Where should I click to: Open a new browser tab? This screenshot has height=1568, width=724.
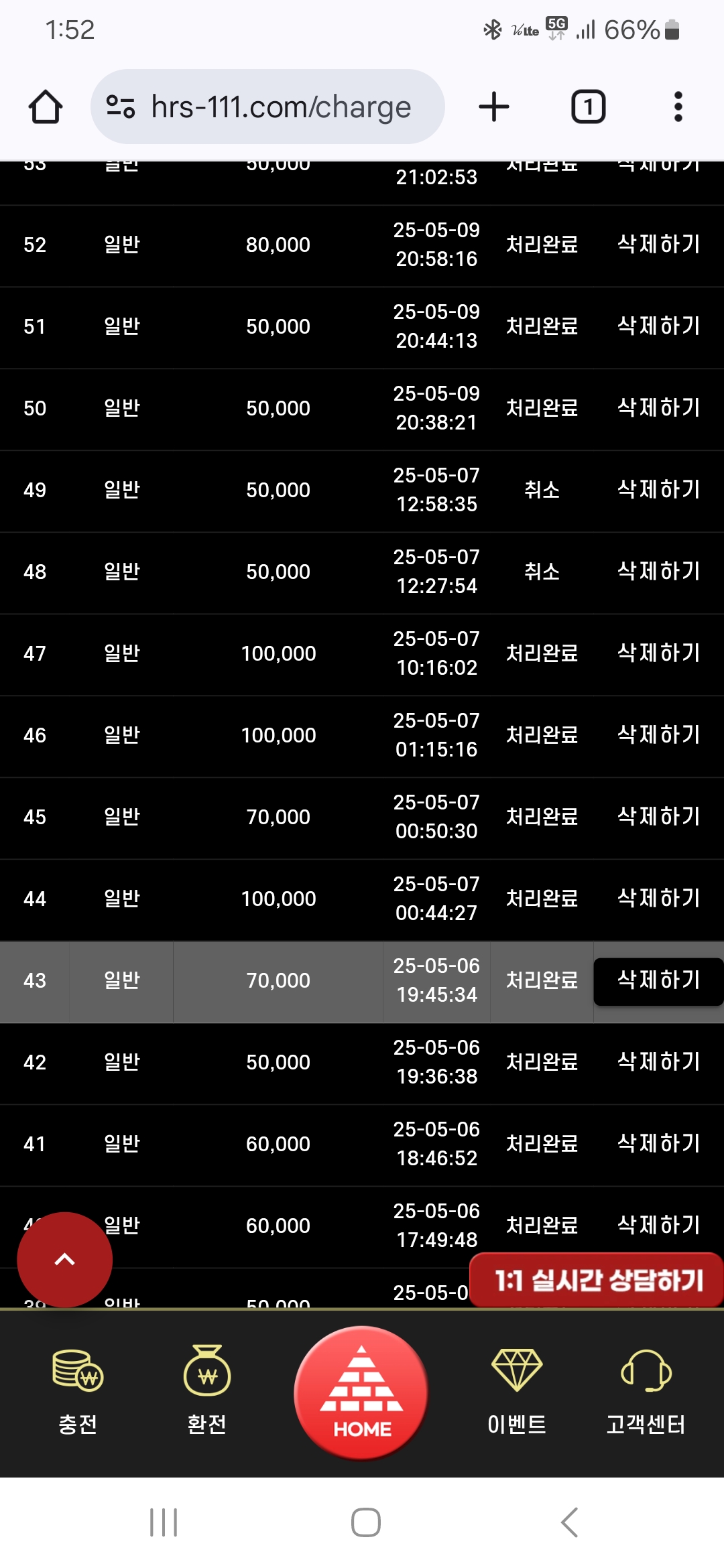point(494,107)
